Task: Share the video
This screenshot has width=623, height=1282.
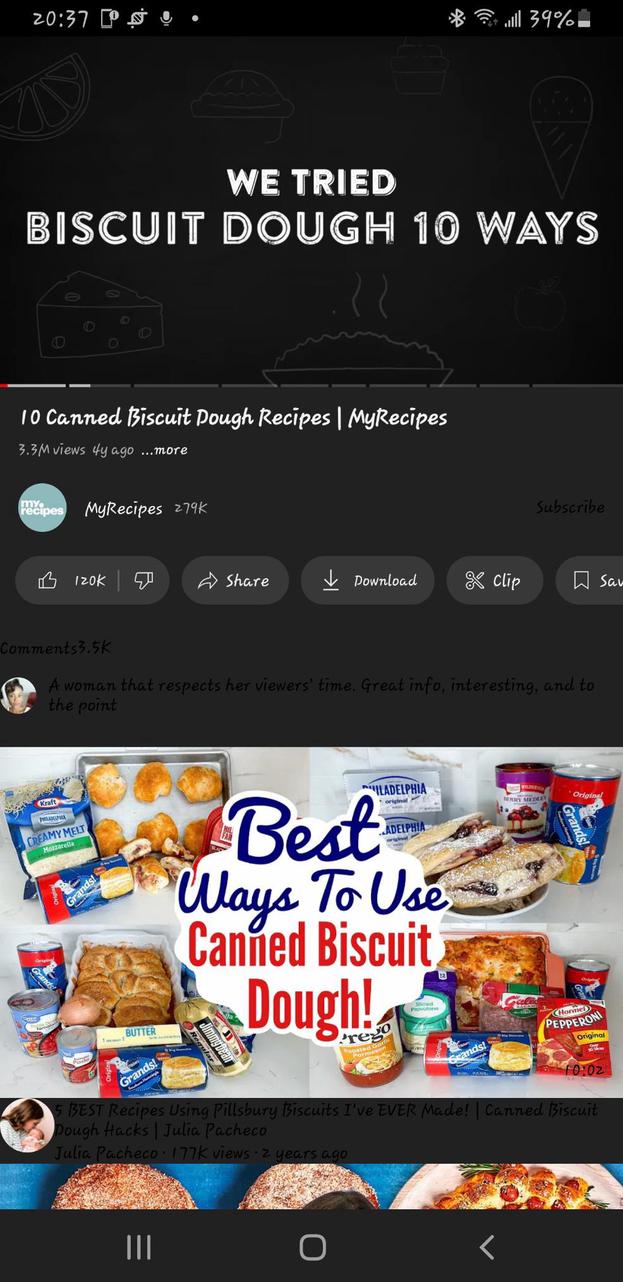Action: click(x=235, y=581)
